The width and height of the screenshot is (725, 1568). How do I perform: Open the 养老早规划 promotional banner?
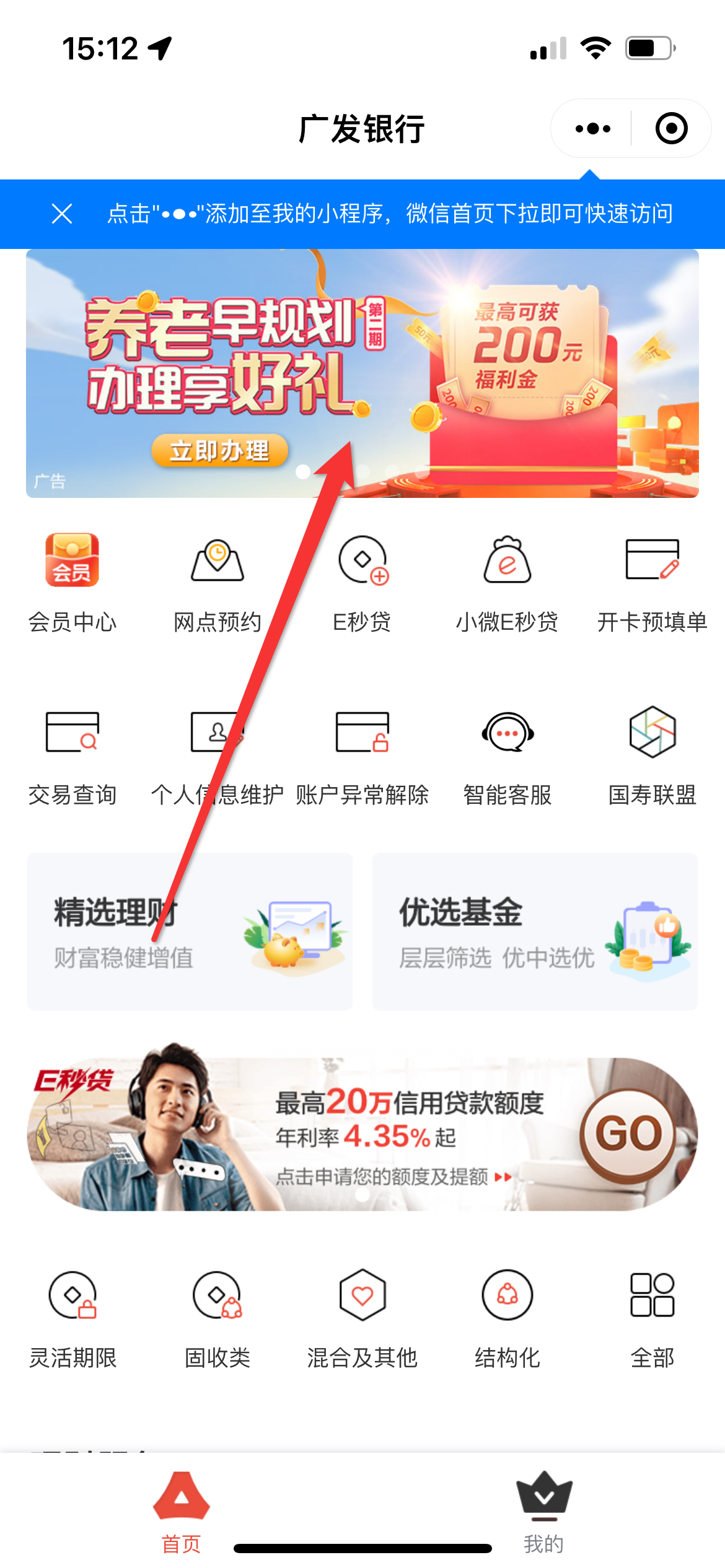(x=362, y=373)
